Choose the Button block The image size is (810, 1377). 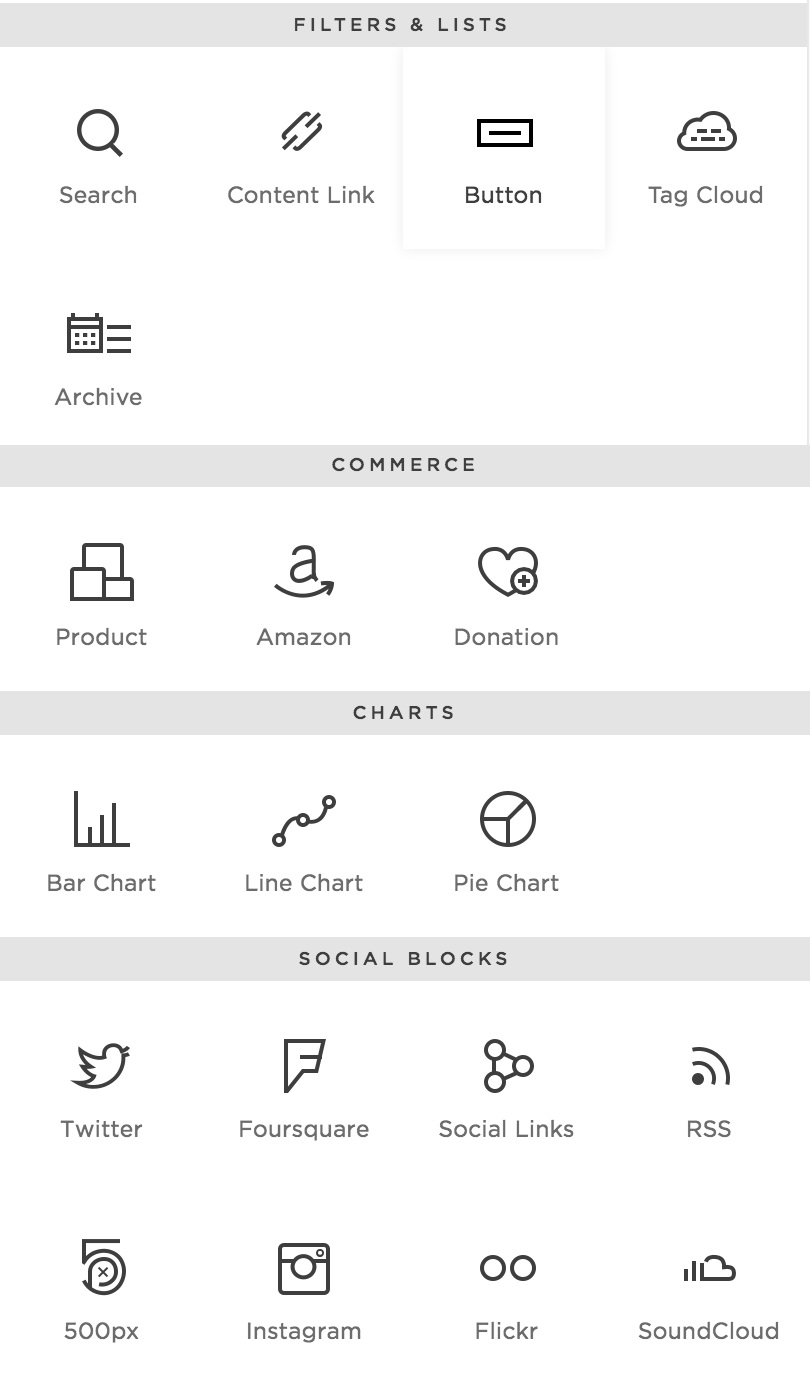[x=504, y=148]
